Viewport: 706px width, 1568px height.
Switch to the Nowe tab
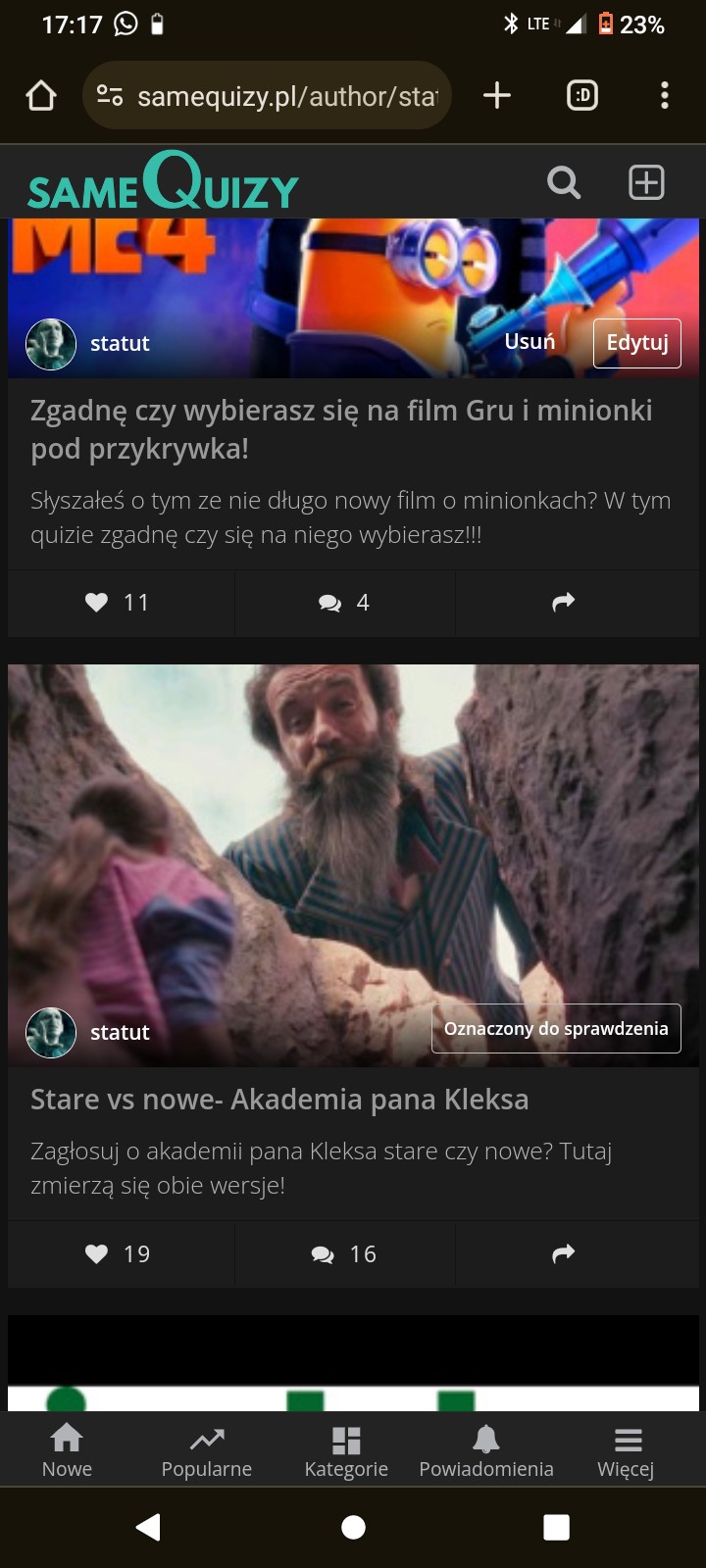67,1450
